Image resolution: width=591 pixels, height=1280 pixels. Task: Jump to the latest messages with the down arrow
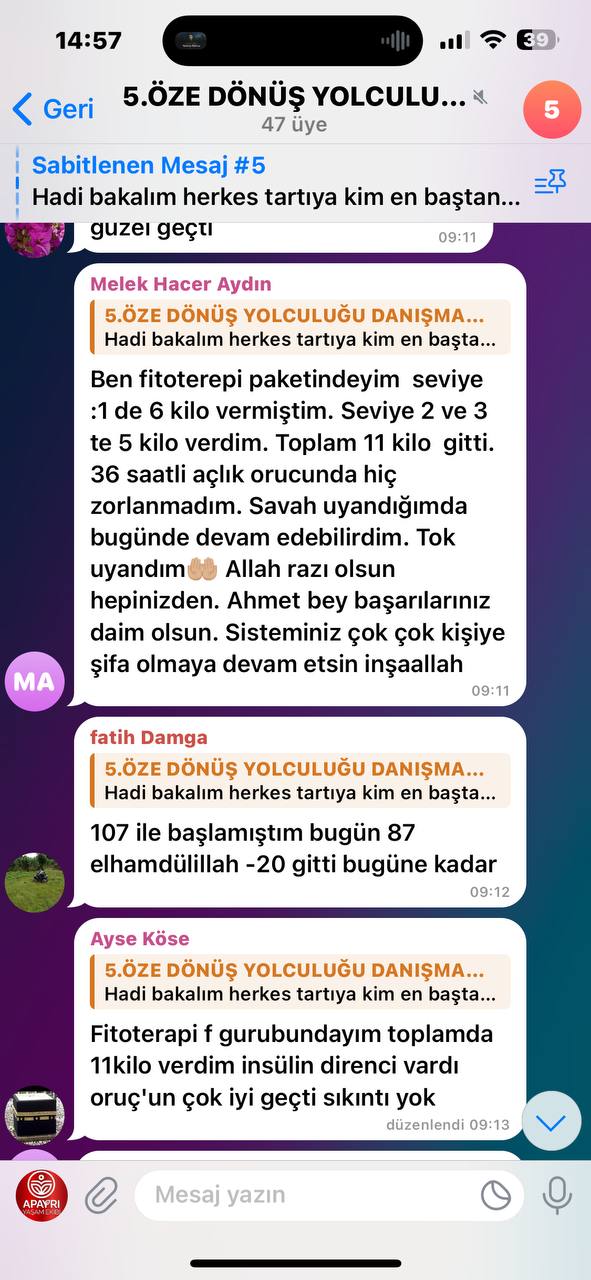551,1121
